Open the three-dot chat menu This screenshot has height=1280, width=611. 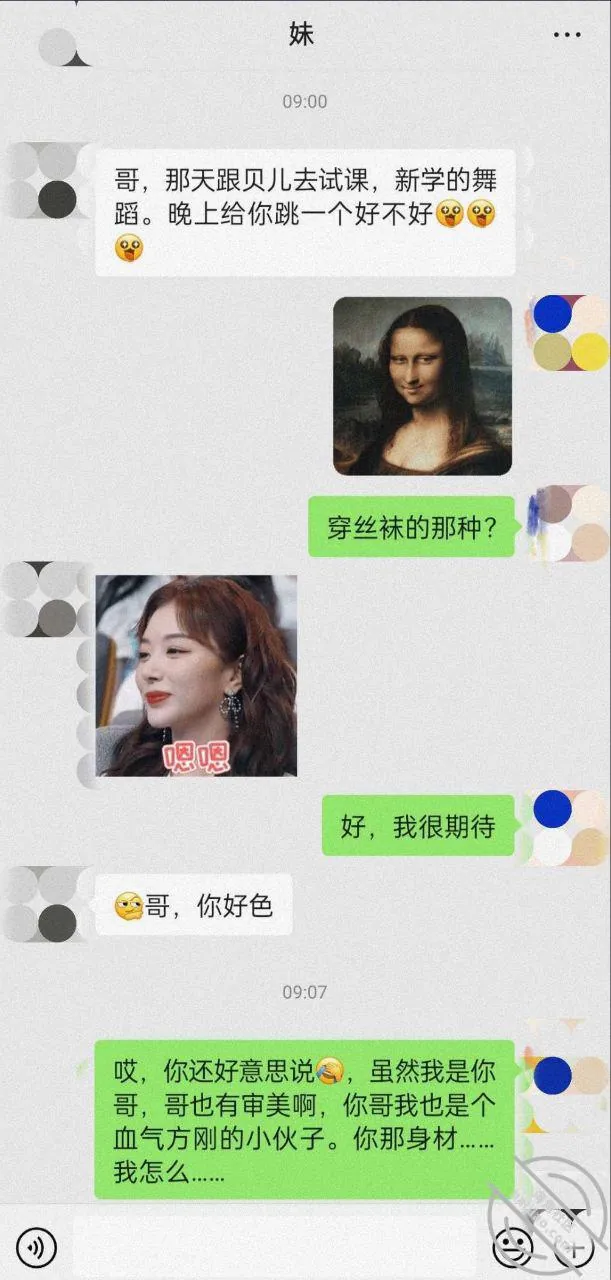567,35
